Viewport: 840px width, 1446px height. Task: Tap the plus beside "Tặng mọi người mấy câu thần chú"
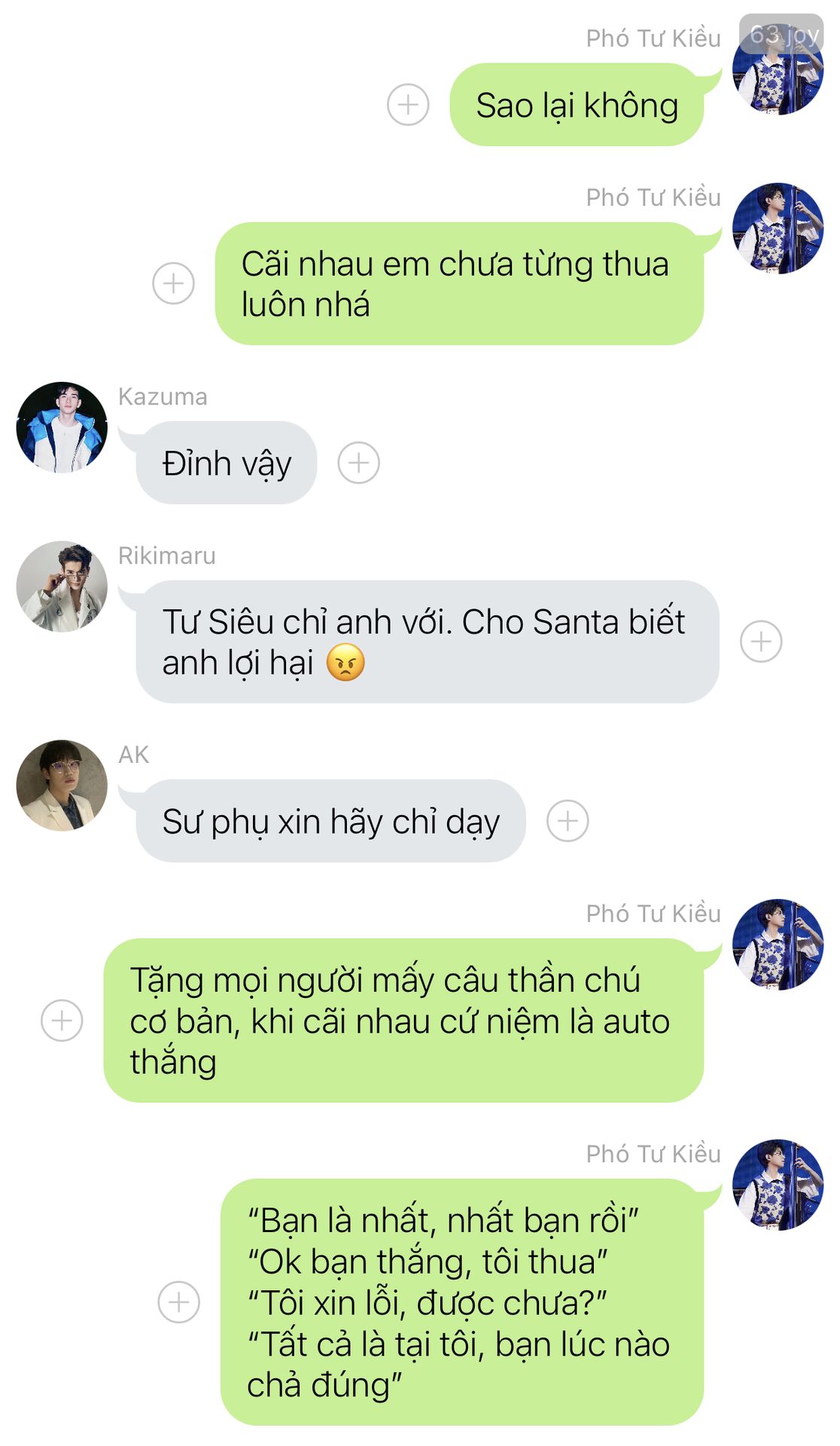[62, 1020]
